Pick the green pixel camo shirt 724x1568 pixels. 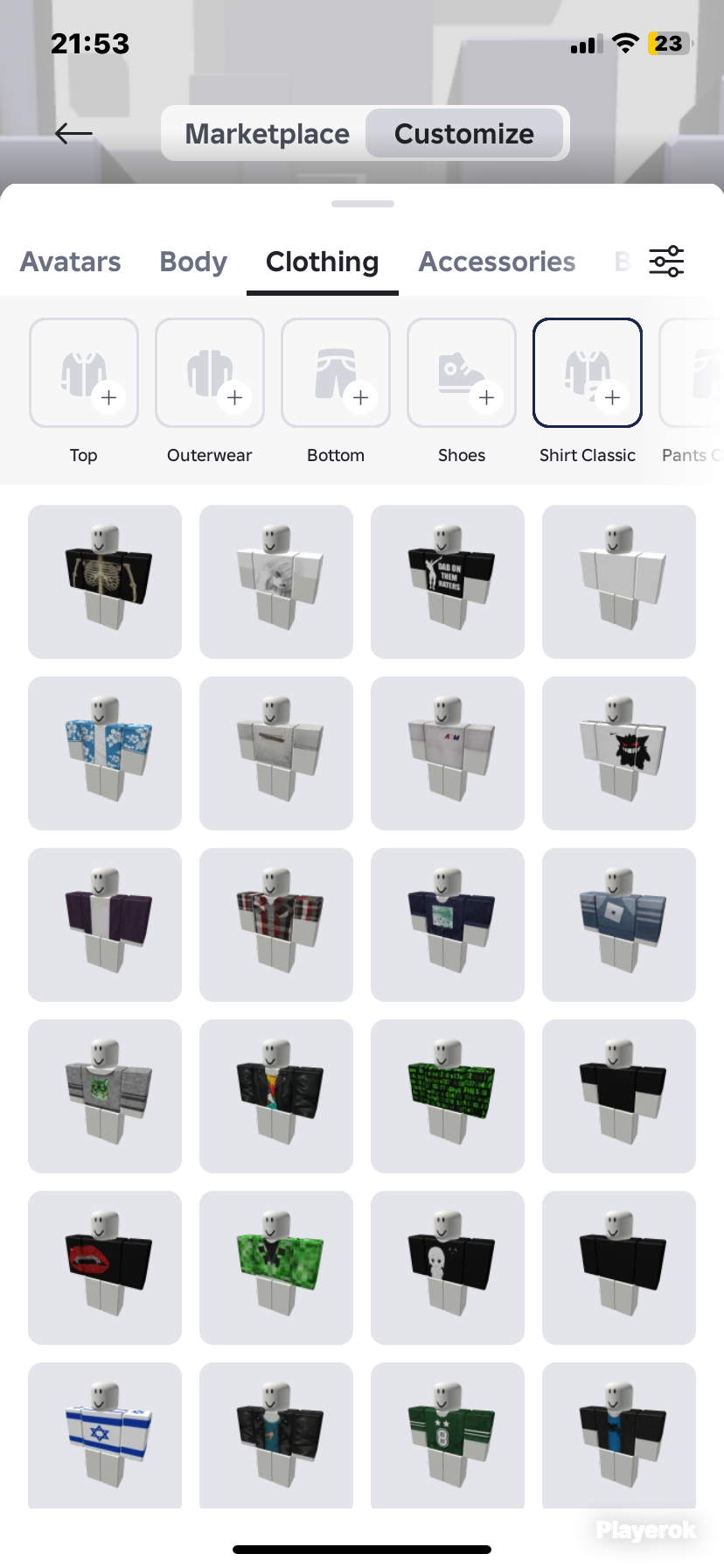pyautogui.click(x=276, y=1268)
